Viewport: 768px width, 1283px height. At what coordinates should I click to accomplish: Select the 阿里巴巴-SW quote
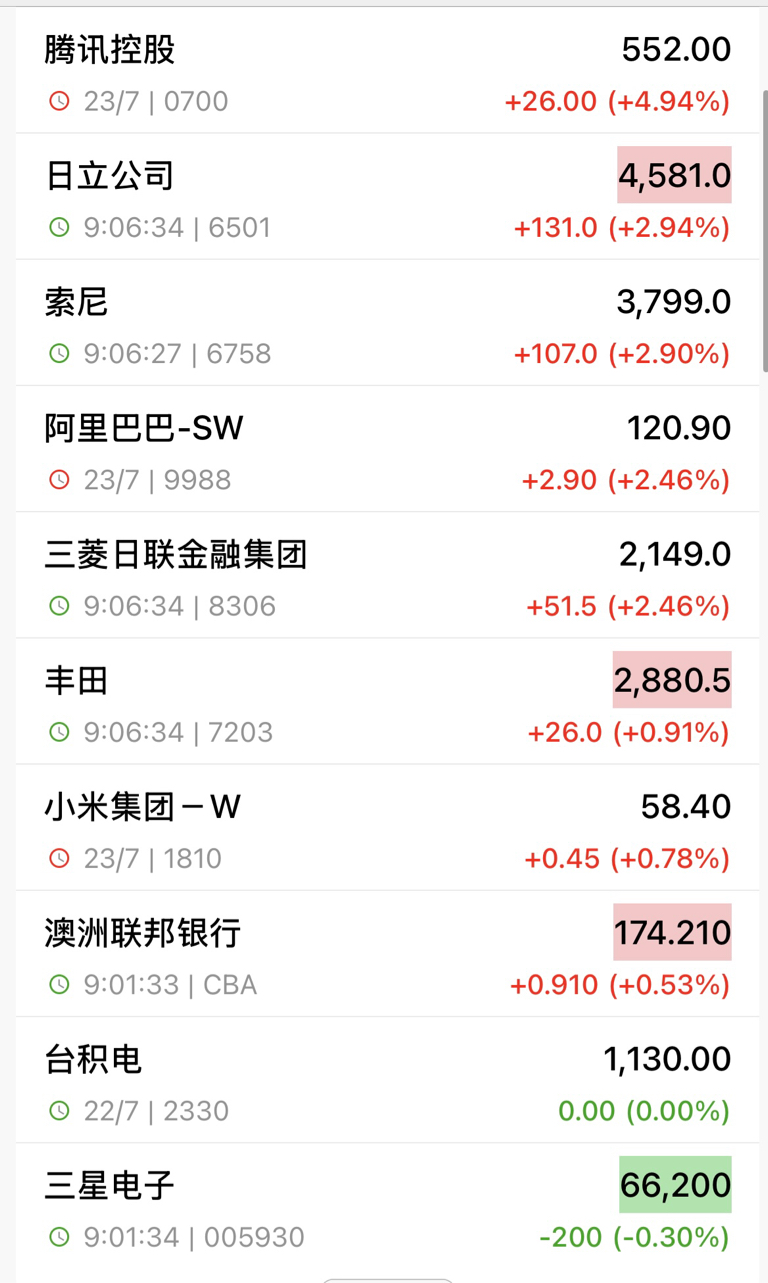388,449
